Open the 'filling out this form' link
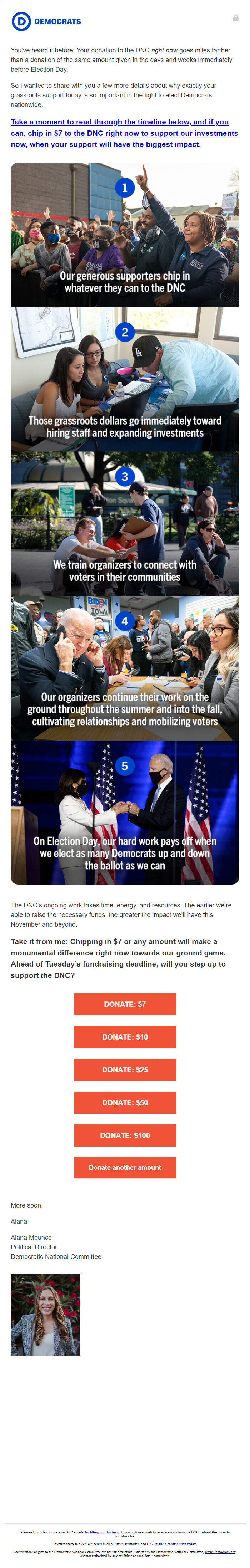This screenshot has height=1568, width=250. click(102, 1532)
